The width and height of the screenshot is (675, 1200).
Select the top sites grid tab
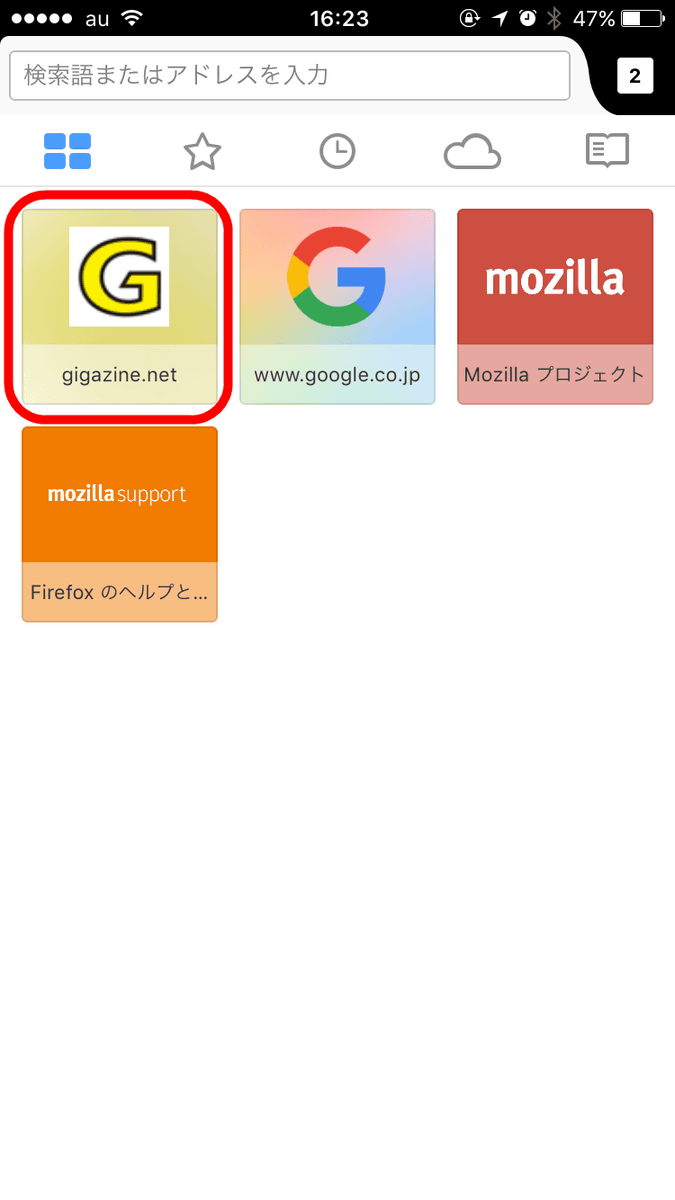[x=67, y=151]
